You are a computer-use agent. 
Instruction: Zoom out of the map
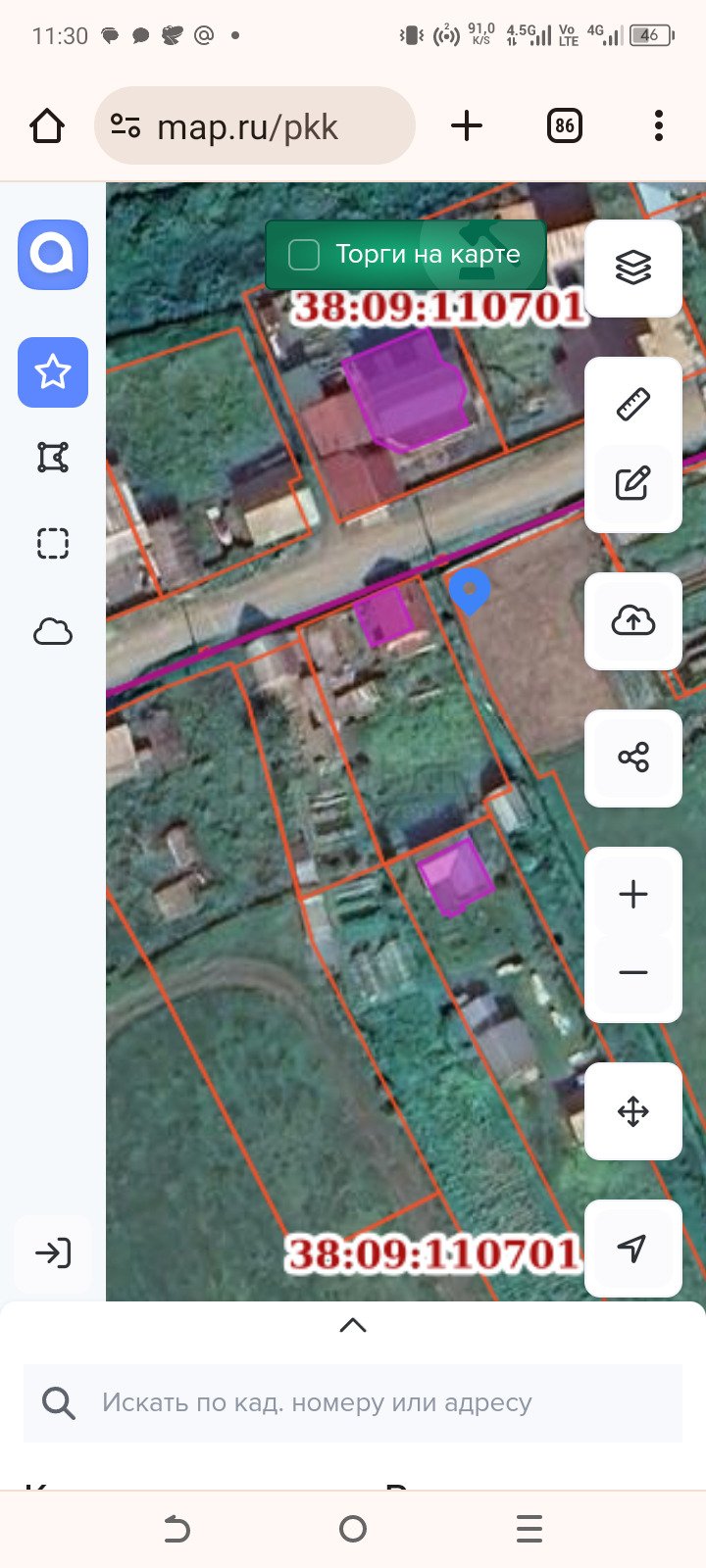coord(633,972)
